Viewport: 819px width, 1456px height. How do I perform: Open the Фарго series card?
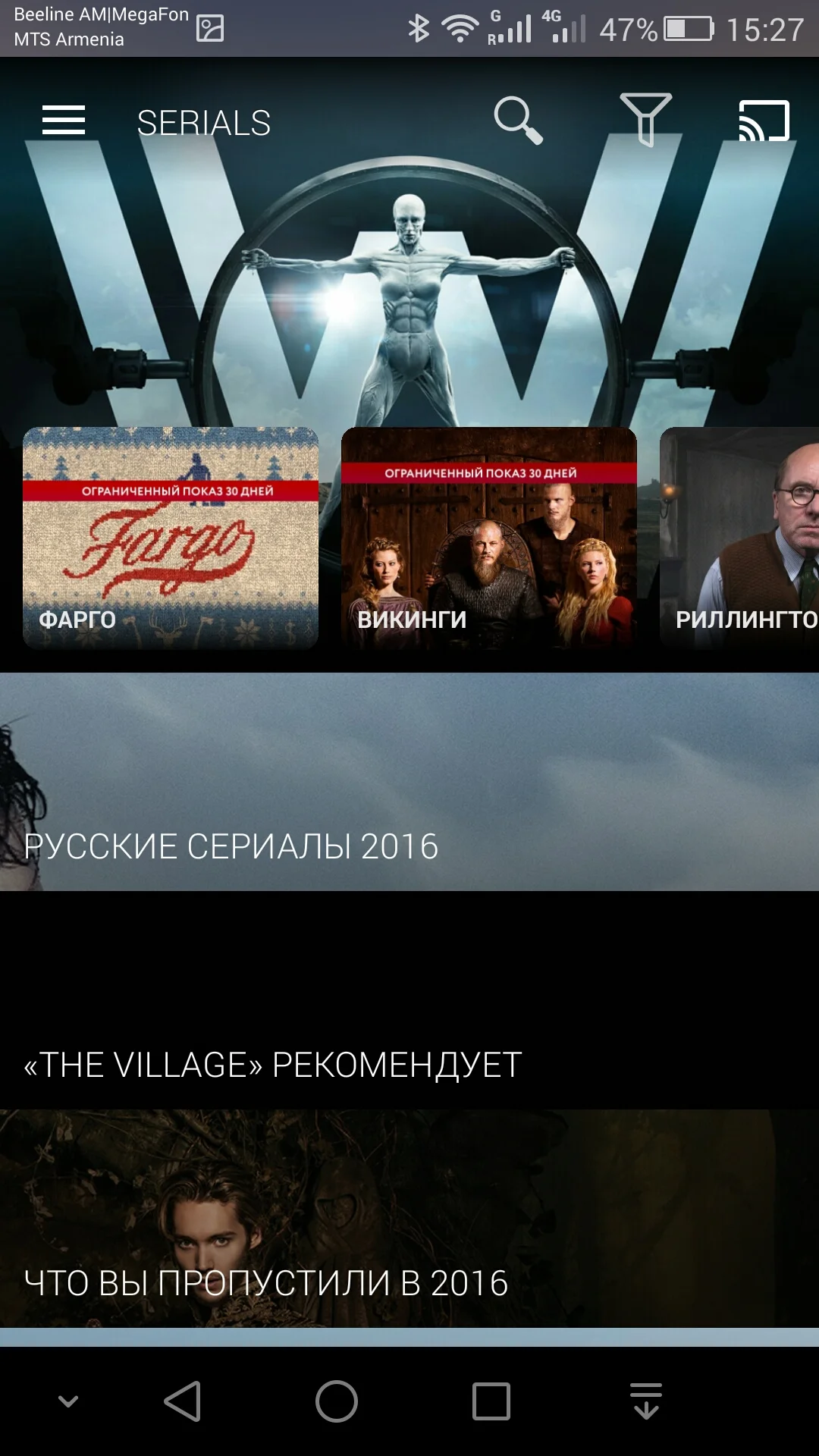point(171,538)
